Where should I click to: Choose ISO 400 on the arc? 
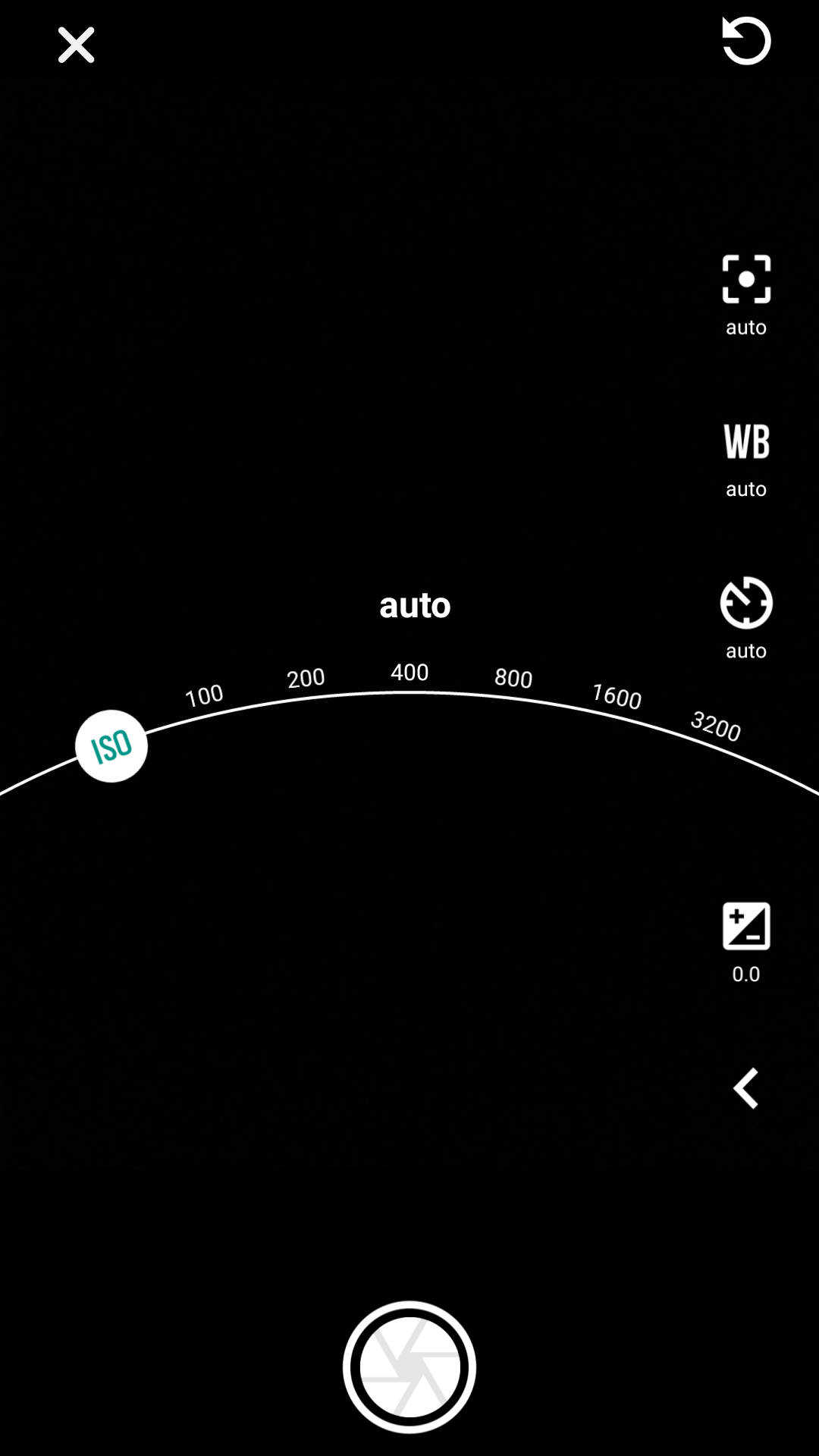[409, 672]
